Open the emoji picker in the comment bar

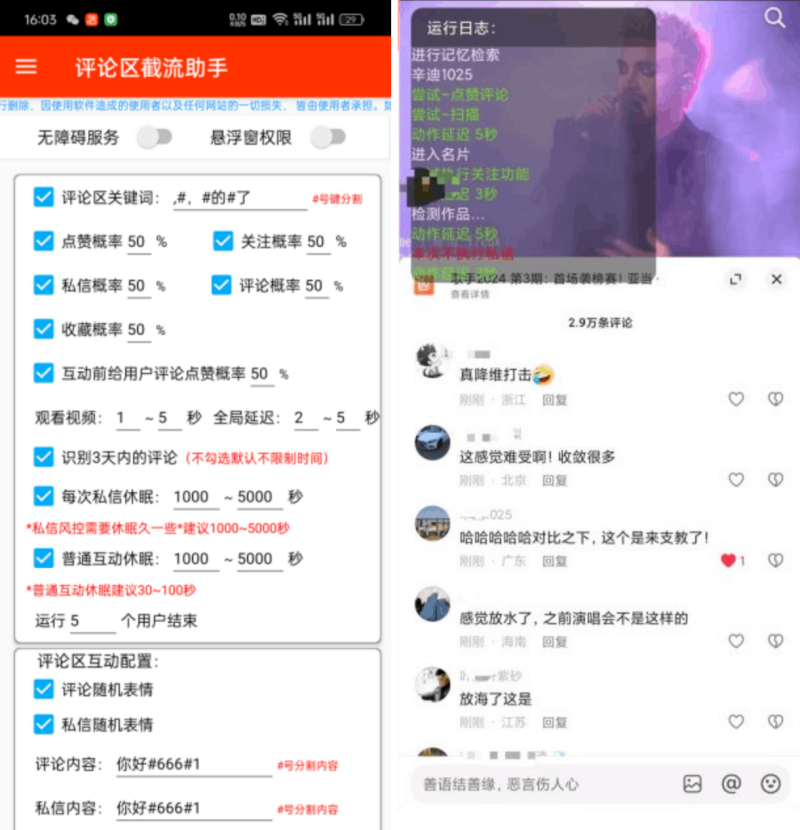769,785
